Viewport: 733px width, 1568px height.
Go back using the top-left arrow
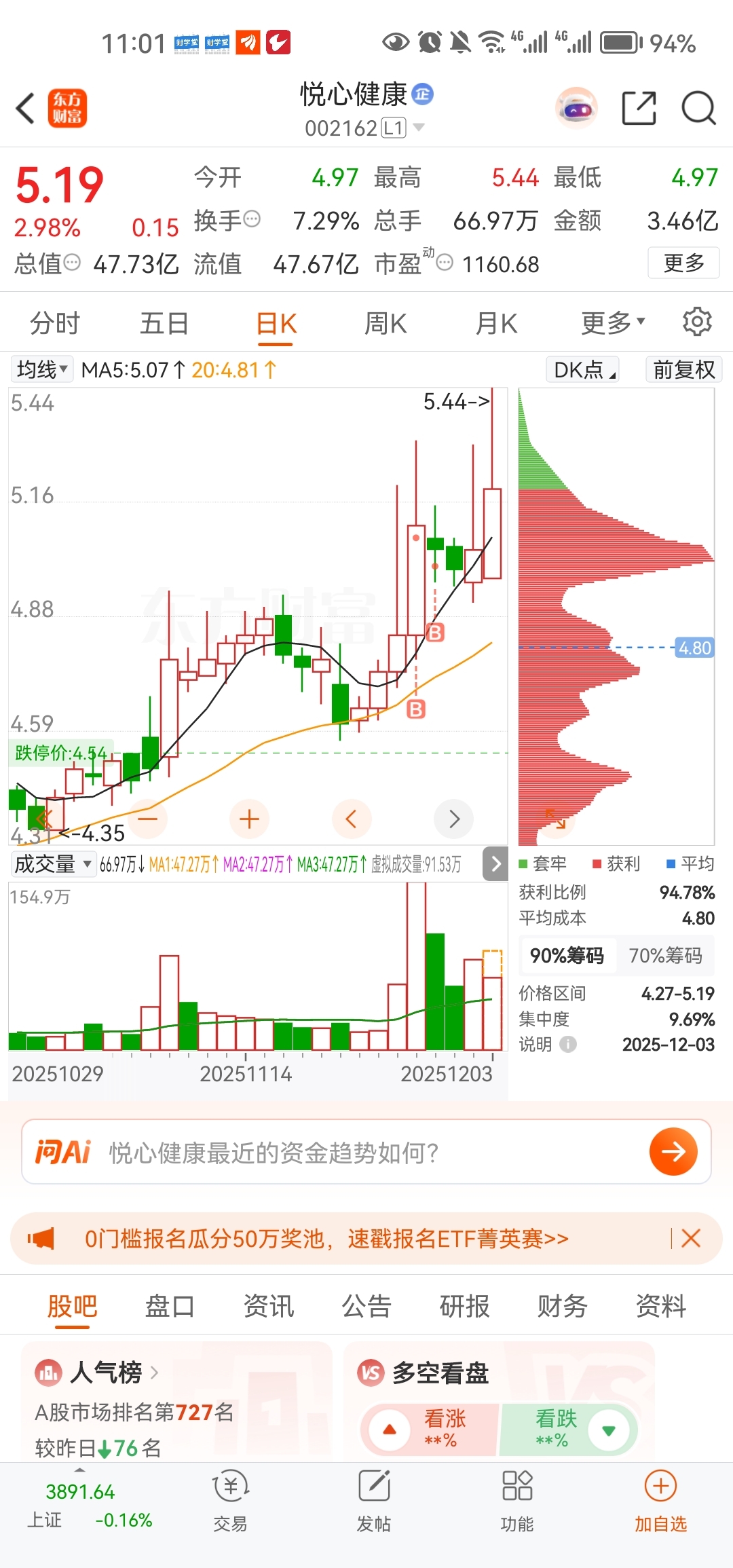(26, 109)
